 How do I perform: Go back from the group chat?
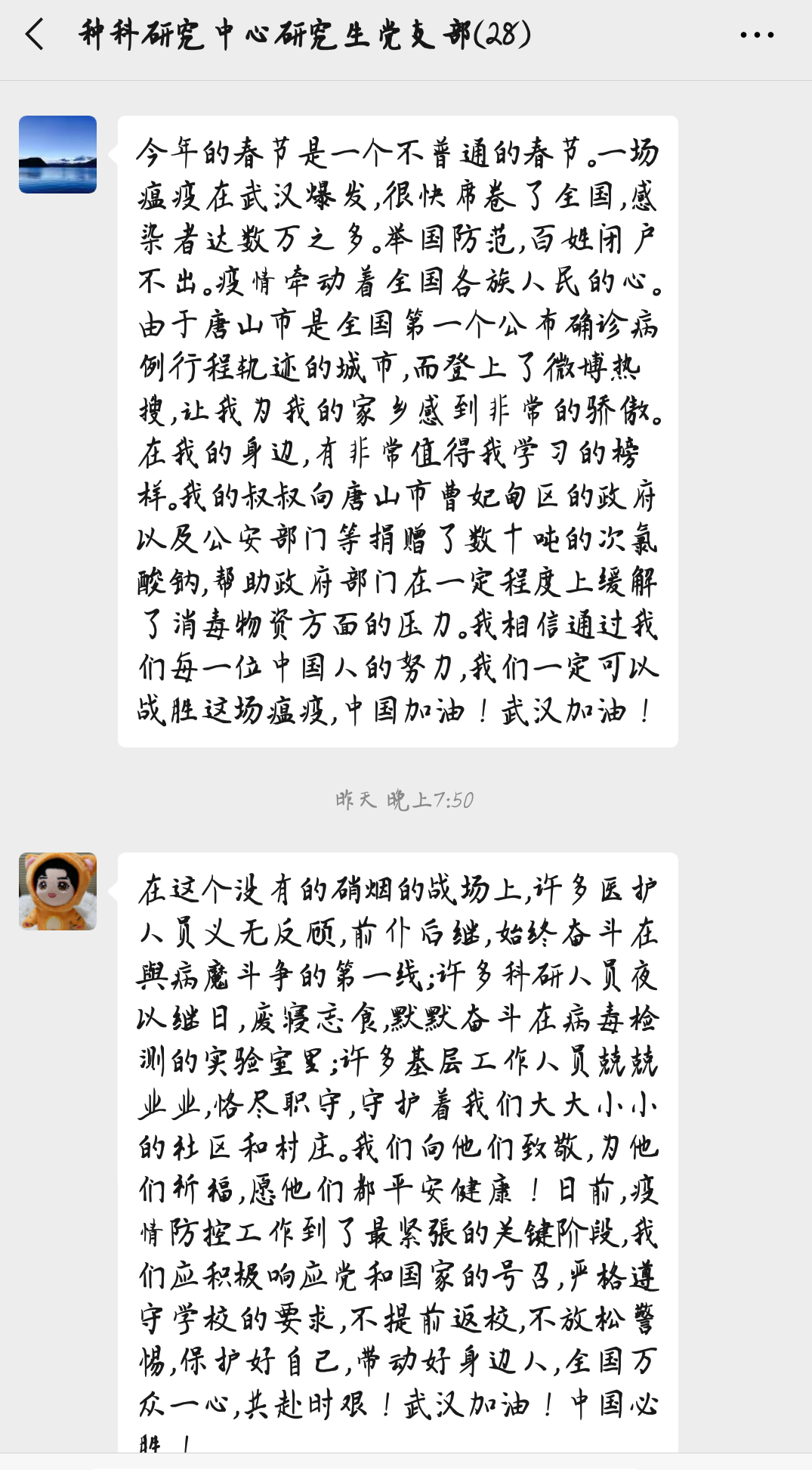[x=35, y=35]
